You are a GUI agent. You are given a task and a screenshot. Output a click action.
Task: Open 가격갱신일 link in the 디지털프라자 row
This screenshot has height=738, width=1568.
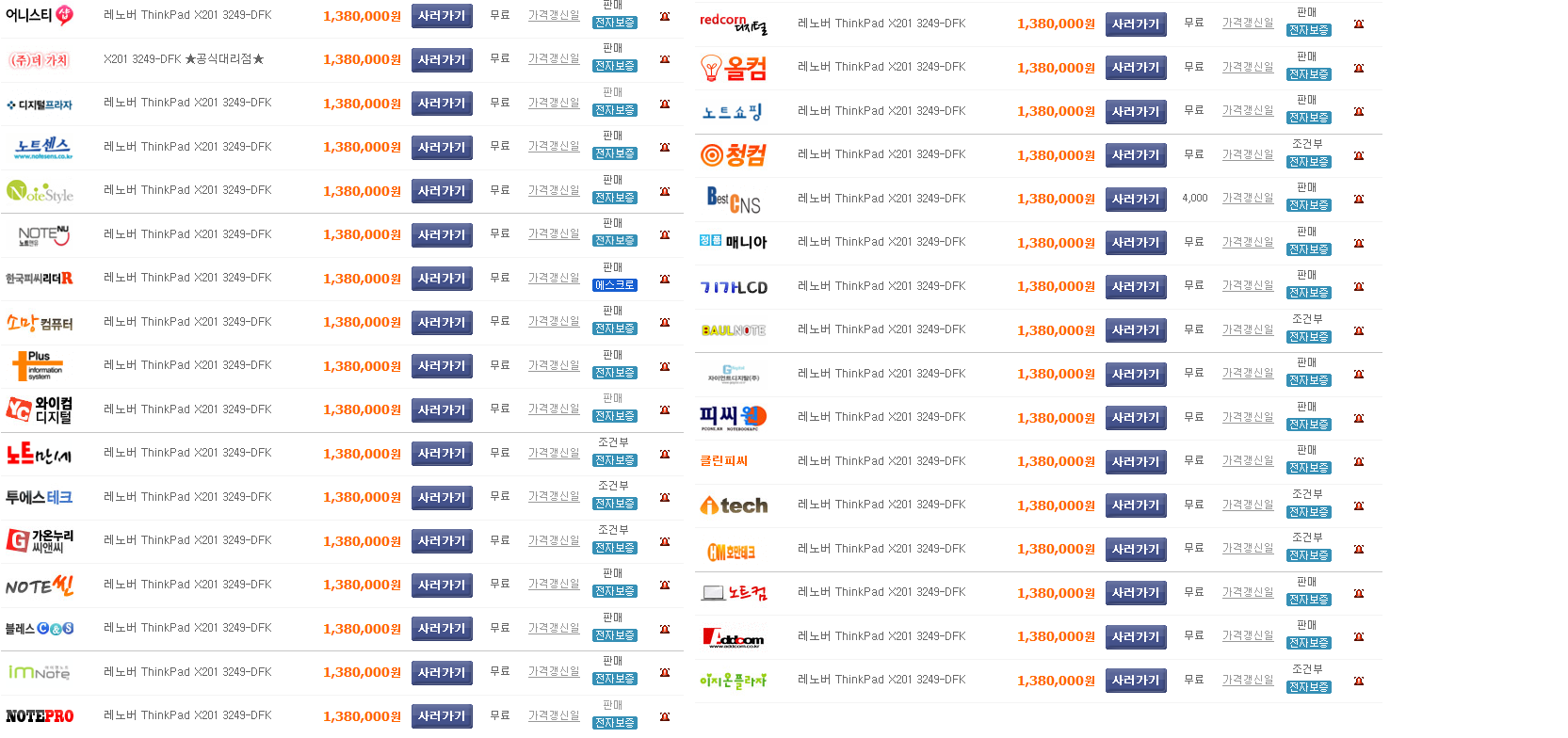pos(553,103)
